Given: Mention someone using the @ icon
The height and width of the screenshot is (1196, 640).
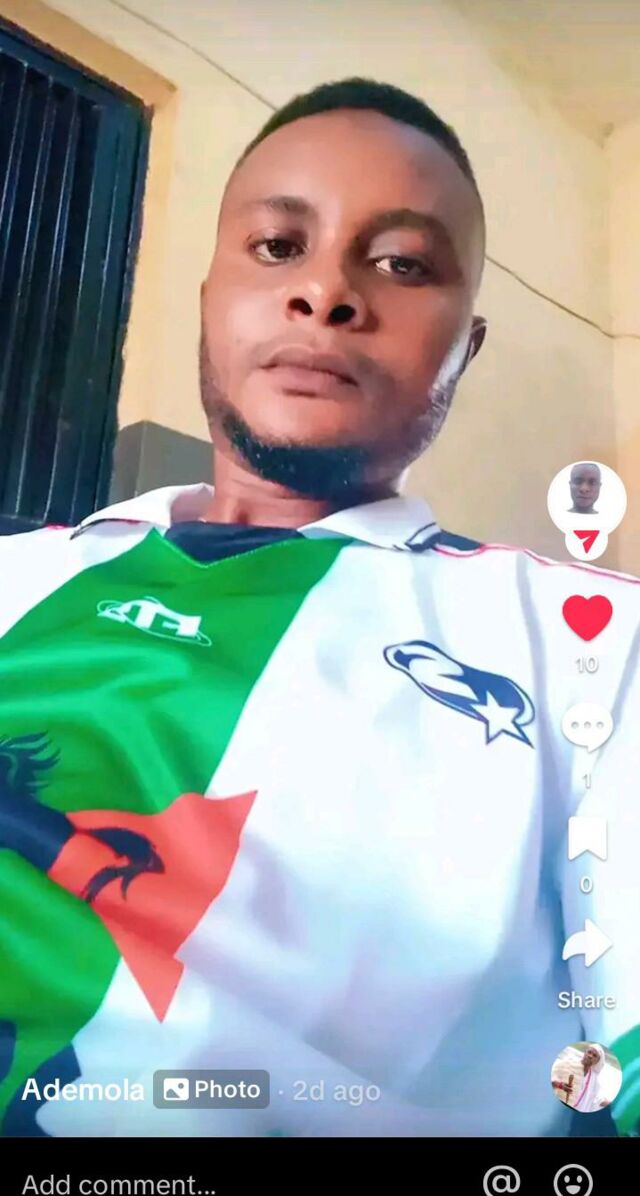Looking at the screenshot, I should pos(502,1181).
